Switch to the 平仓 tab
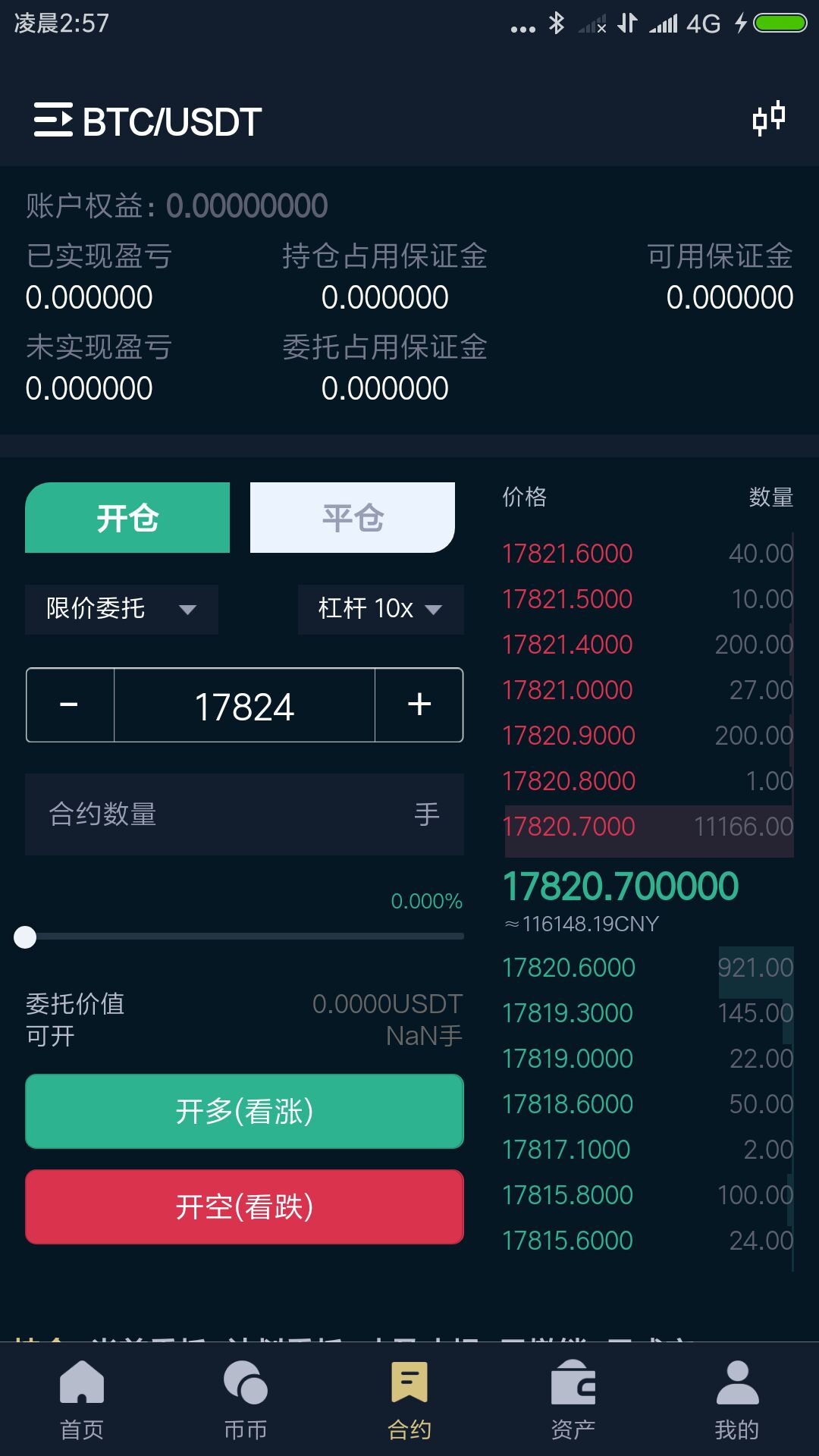 tap(353, 518)
